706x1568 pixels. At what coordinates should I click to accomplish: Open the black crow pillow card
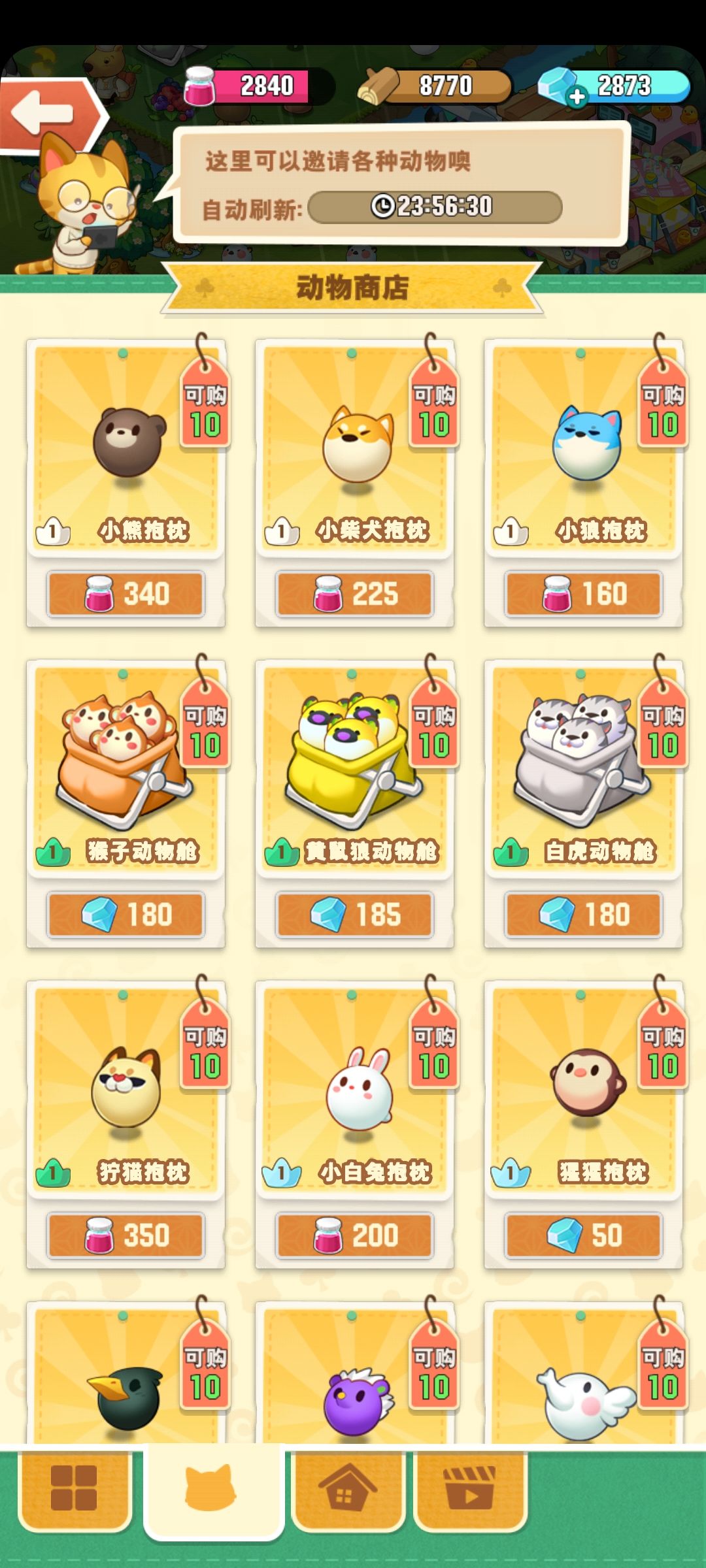tap(126, 1385)
